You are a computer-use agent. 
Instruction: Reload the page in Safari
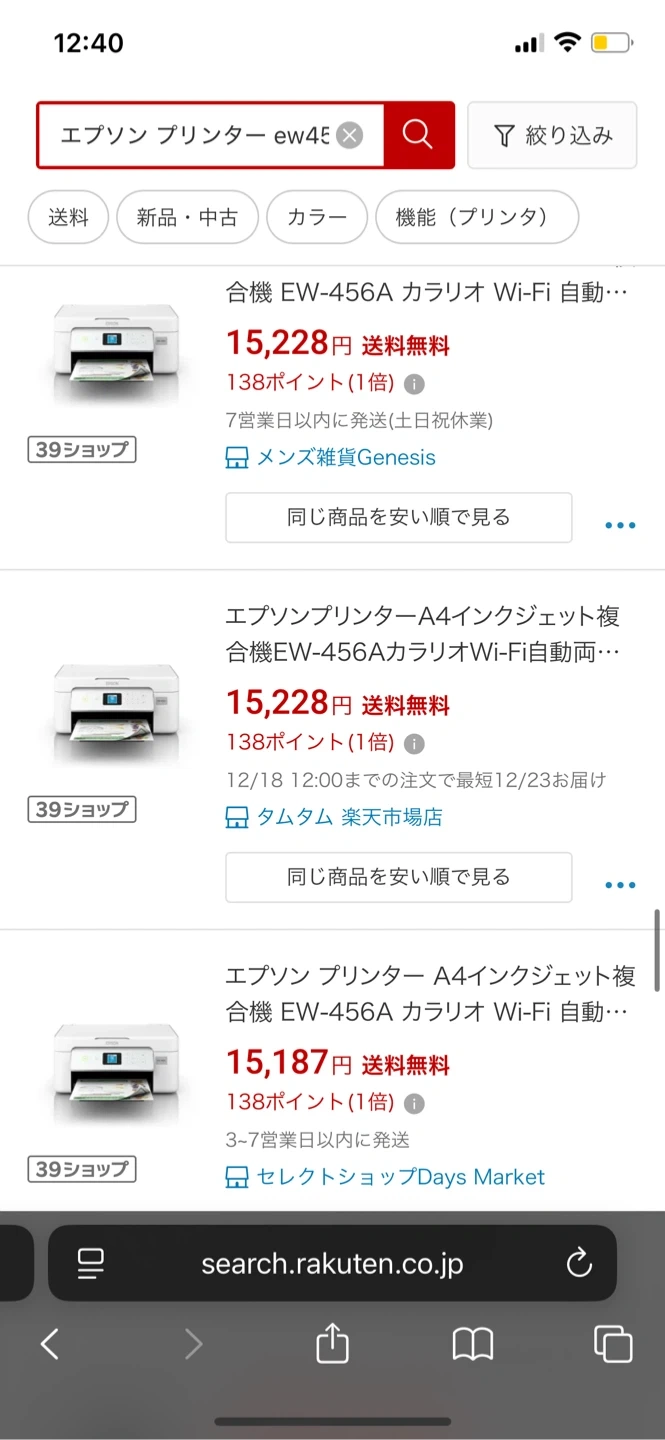pos(579,1263)
